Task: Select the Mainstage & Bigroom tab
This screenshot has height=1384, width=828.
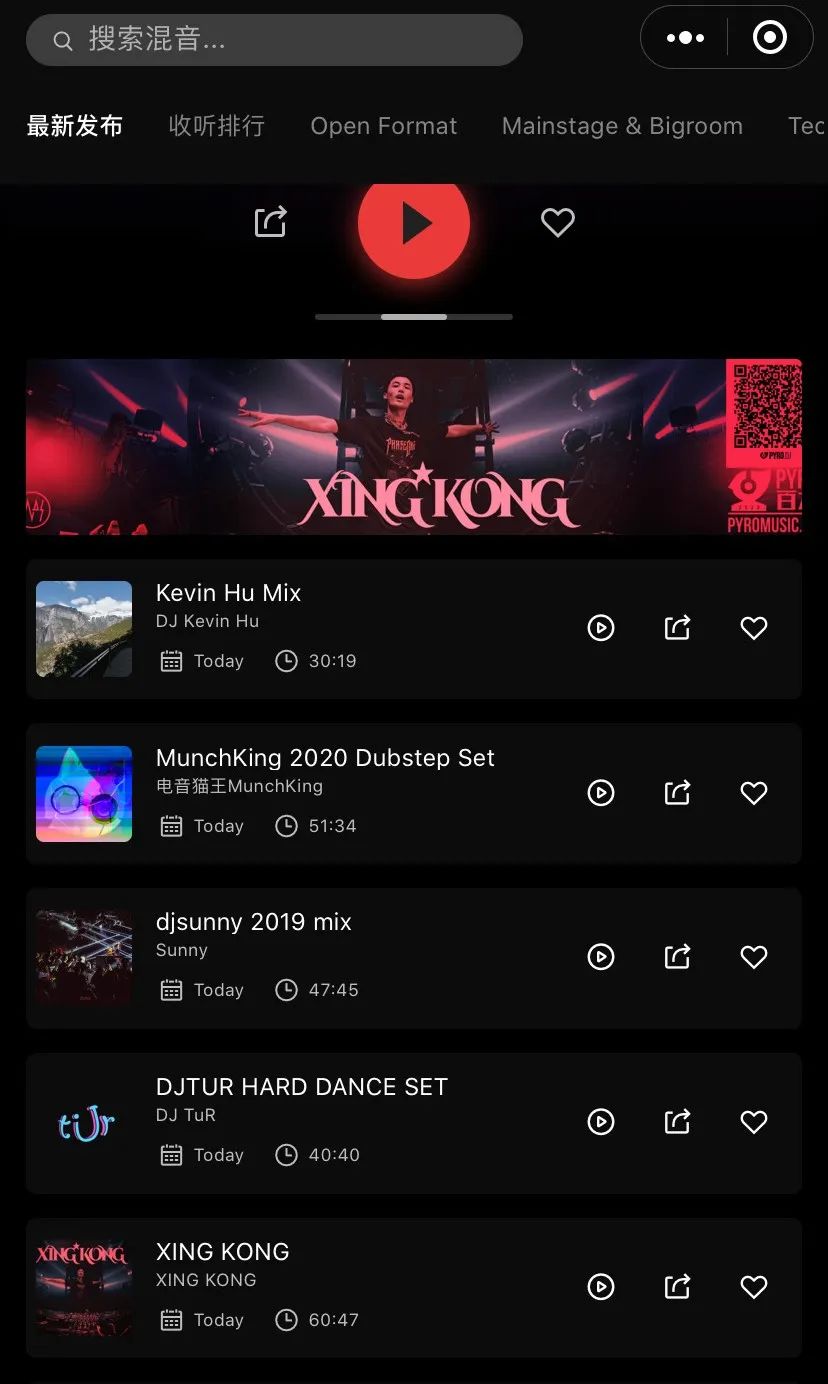Action: (622, 126)
